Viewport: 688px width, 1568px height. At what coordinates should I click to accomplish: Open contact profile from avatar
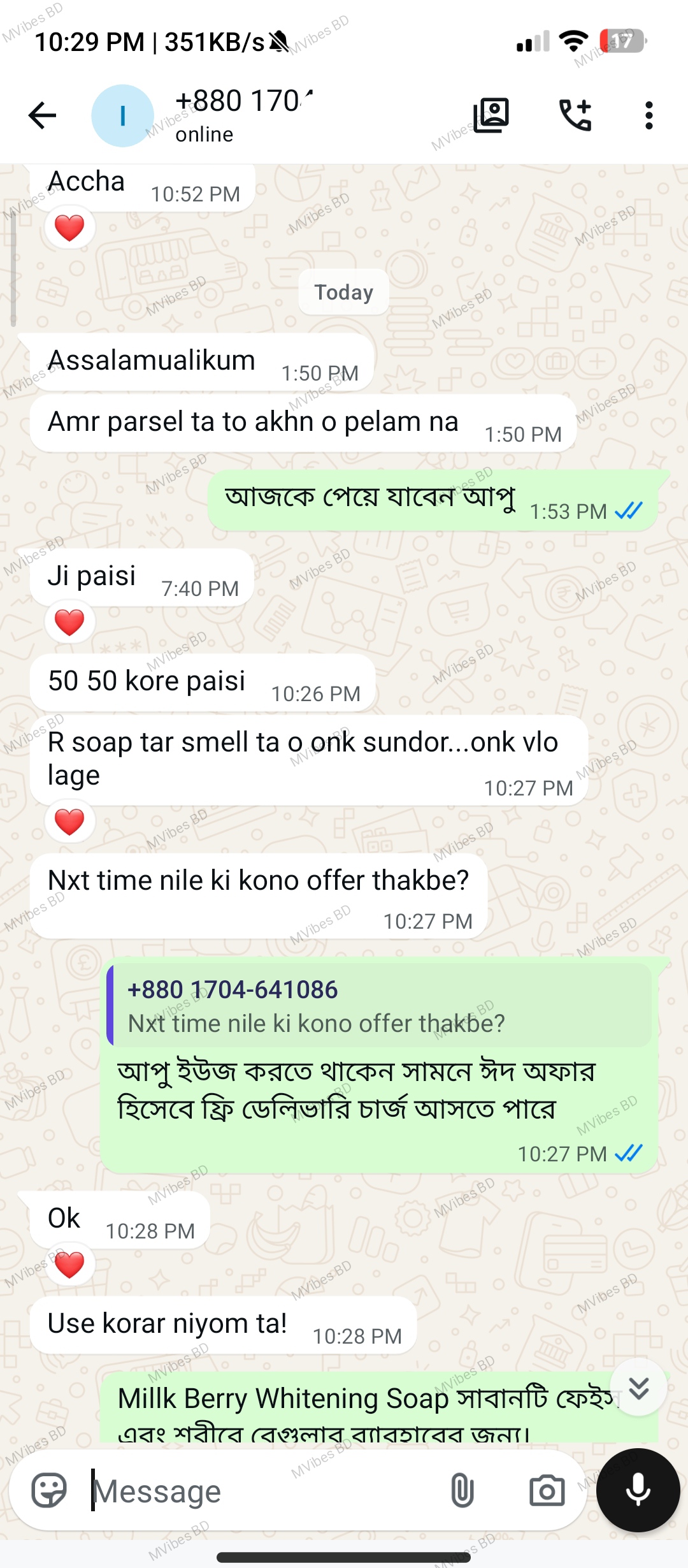(122, 115)
